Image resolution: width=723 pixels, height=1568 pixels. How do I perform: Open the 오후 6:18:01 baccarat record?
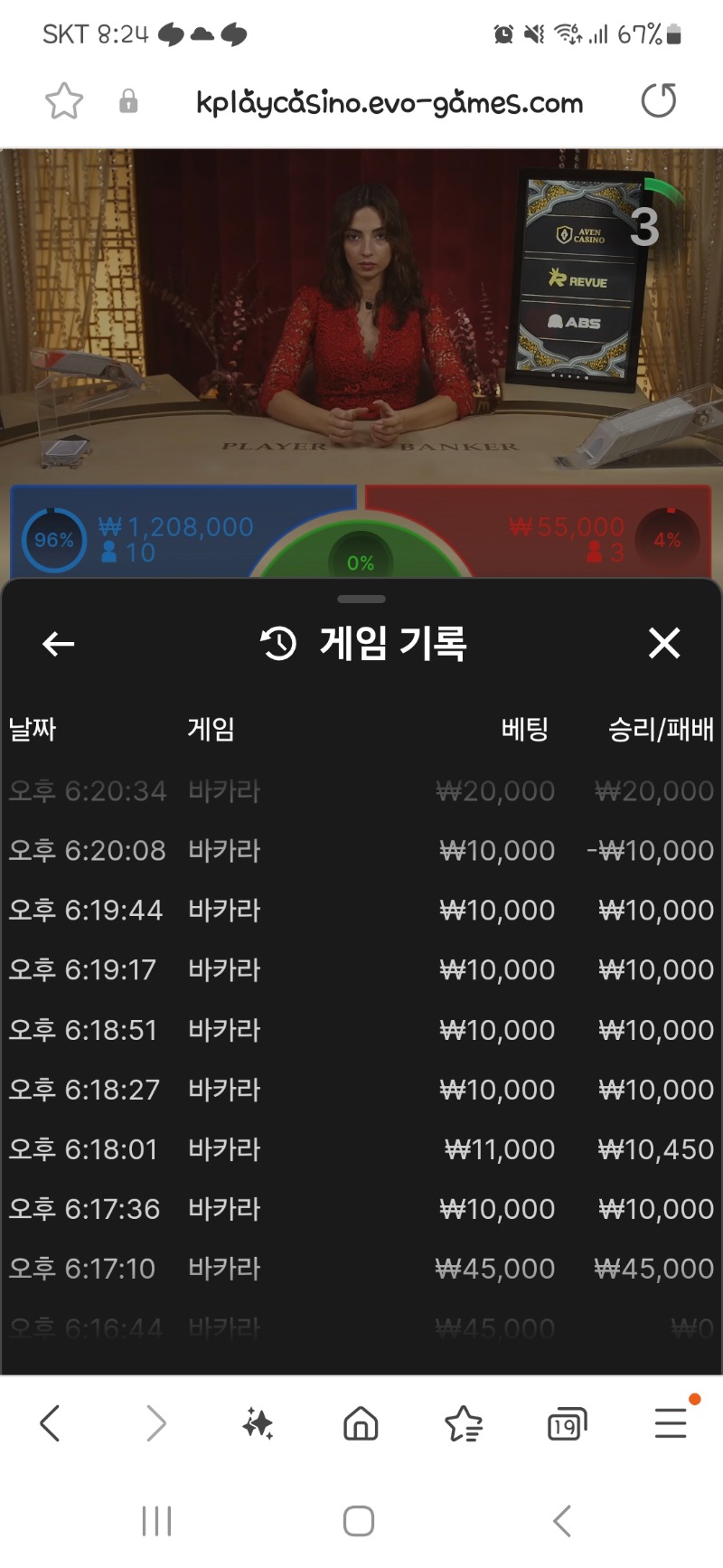coord(361,1149)
